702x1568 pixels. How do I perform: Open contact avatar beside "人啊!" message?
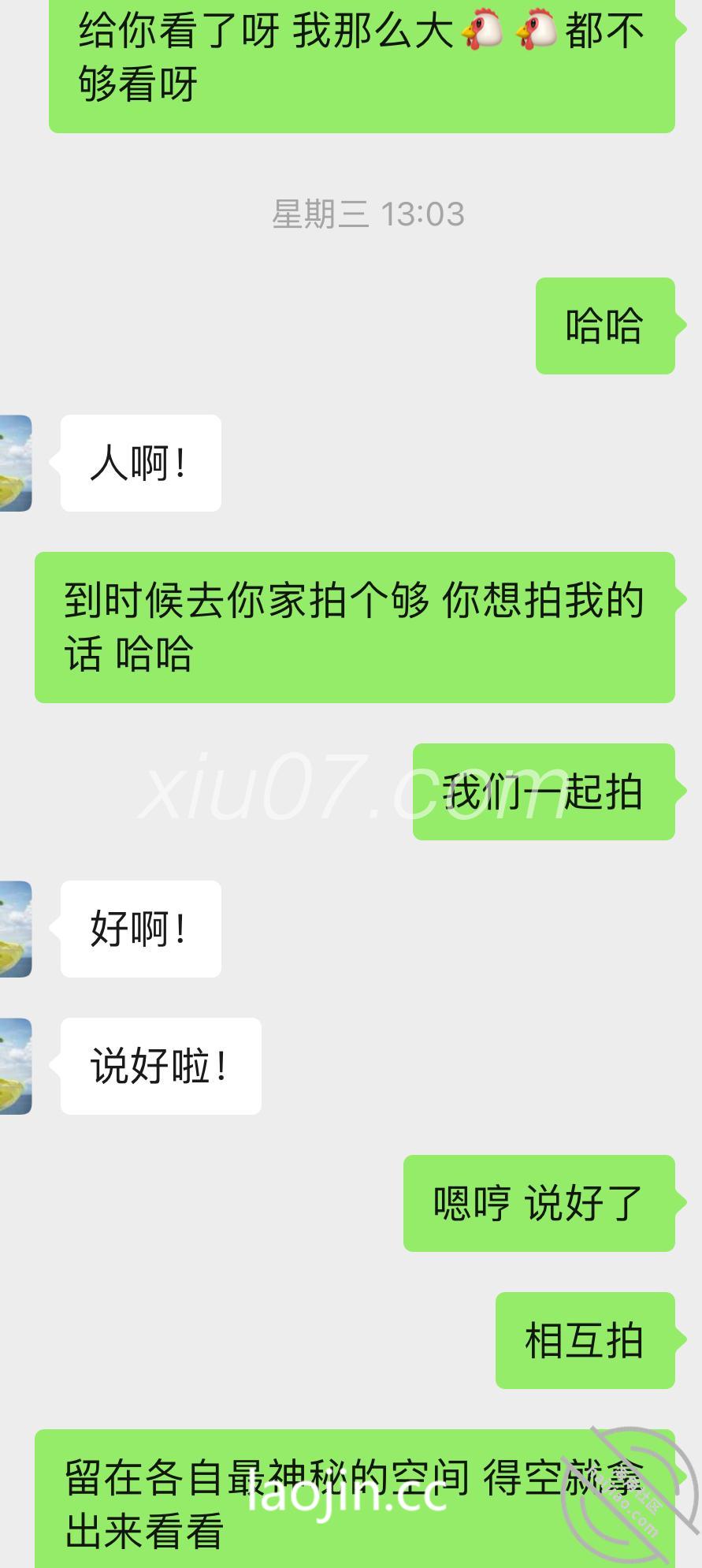point(14,464)
